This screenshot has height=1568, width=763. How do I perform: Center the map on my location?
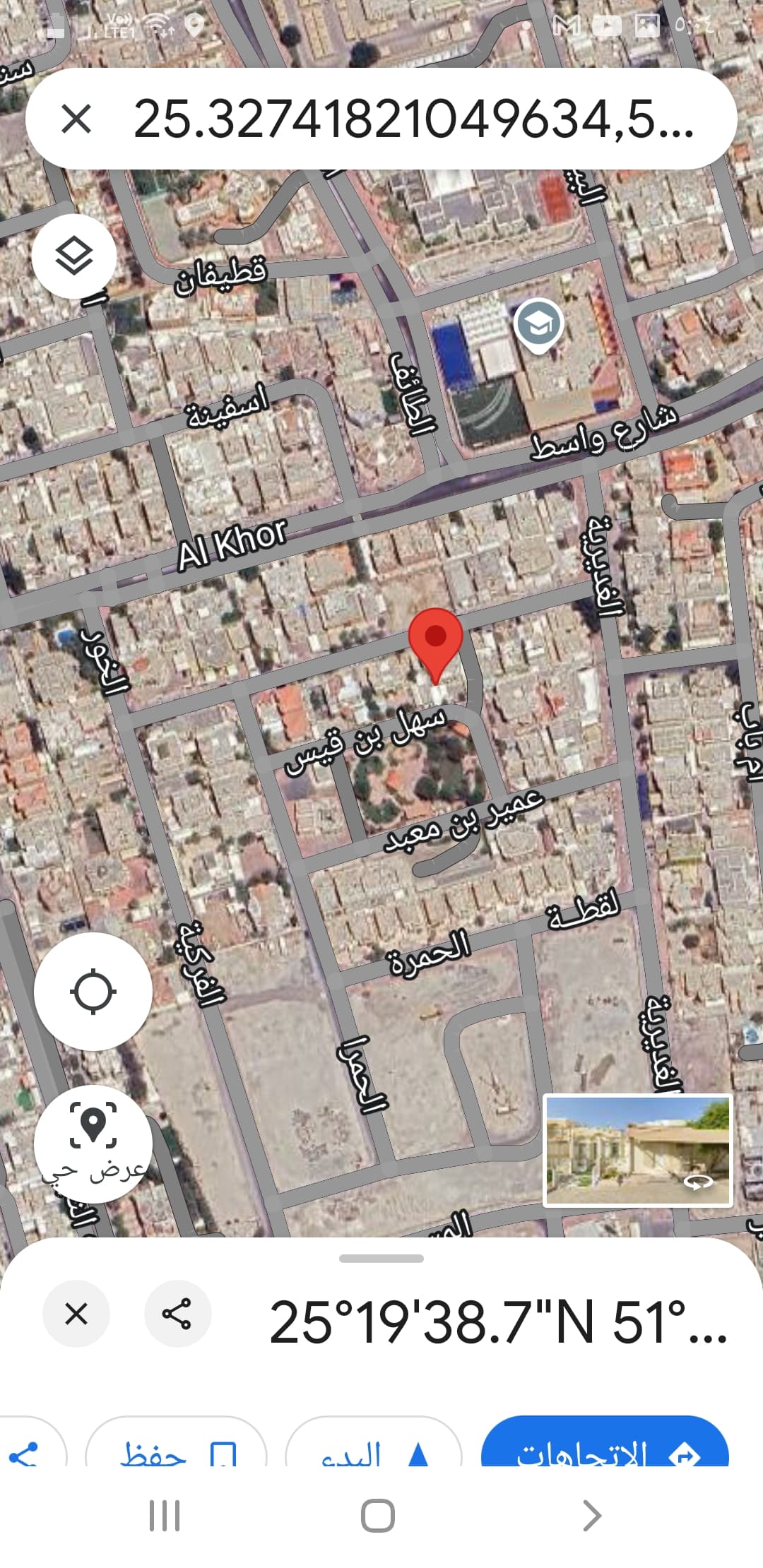tap(93, 992)
